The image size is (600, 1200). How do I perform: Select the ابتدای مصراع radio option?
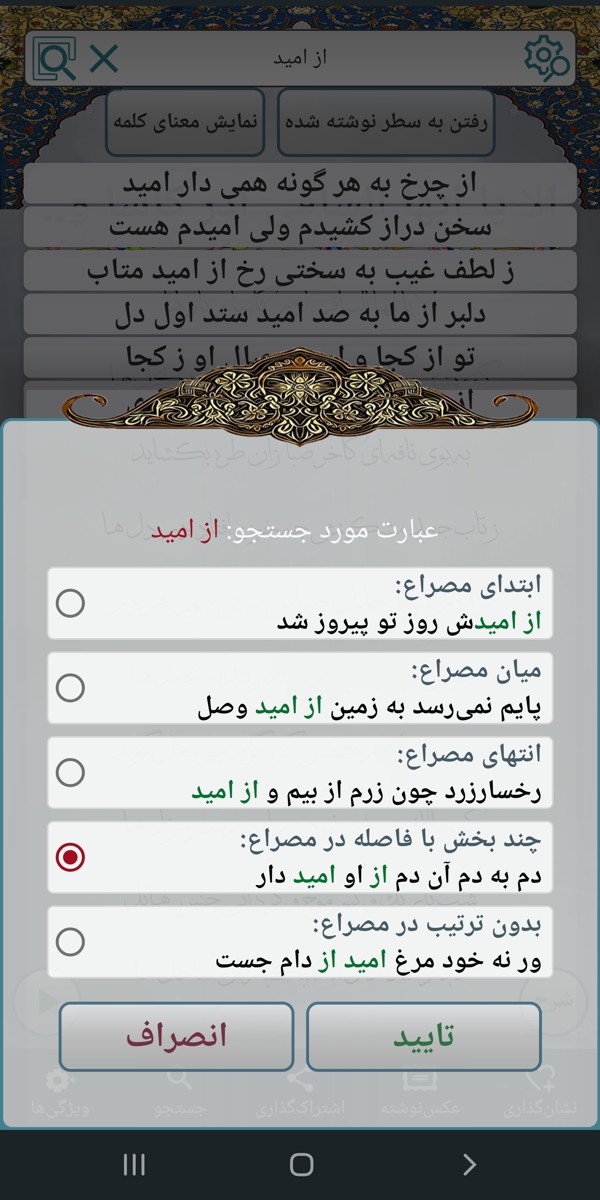(70, 603)
